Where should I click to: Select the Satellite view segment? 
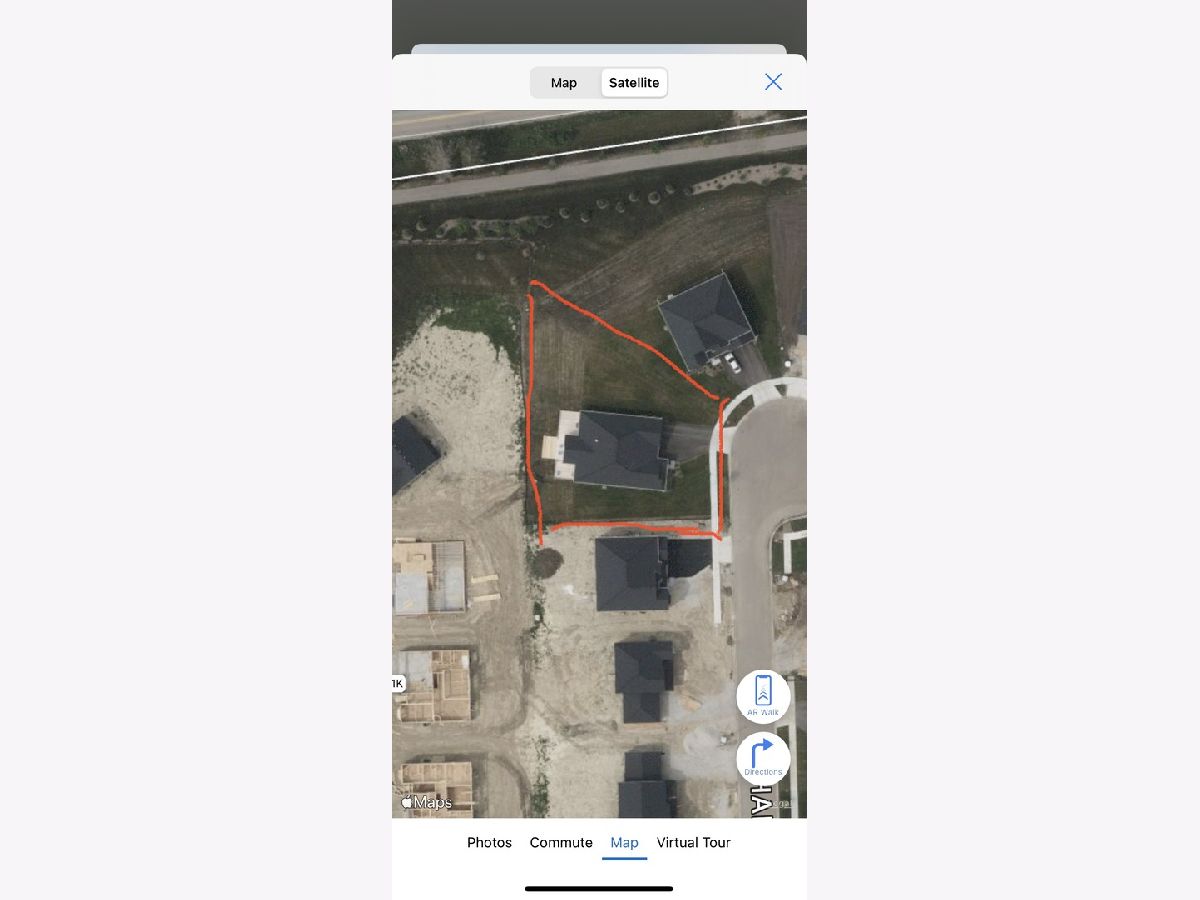click(x=634, y=83)
